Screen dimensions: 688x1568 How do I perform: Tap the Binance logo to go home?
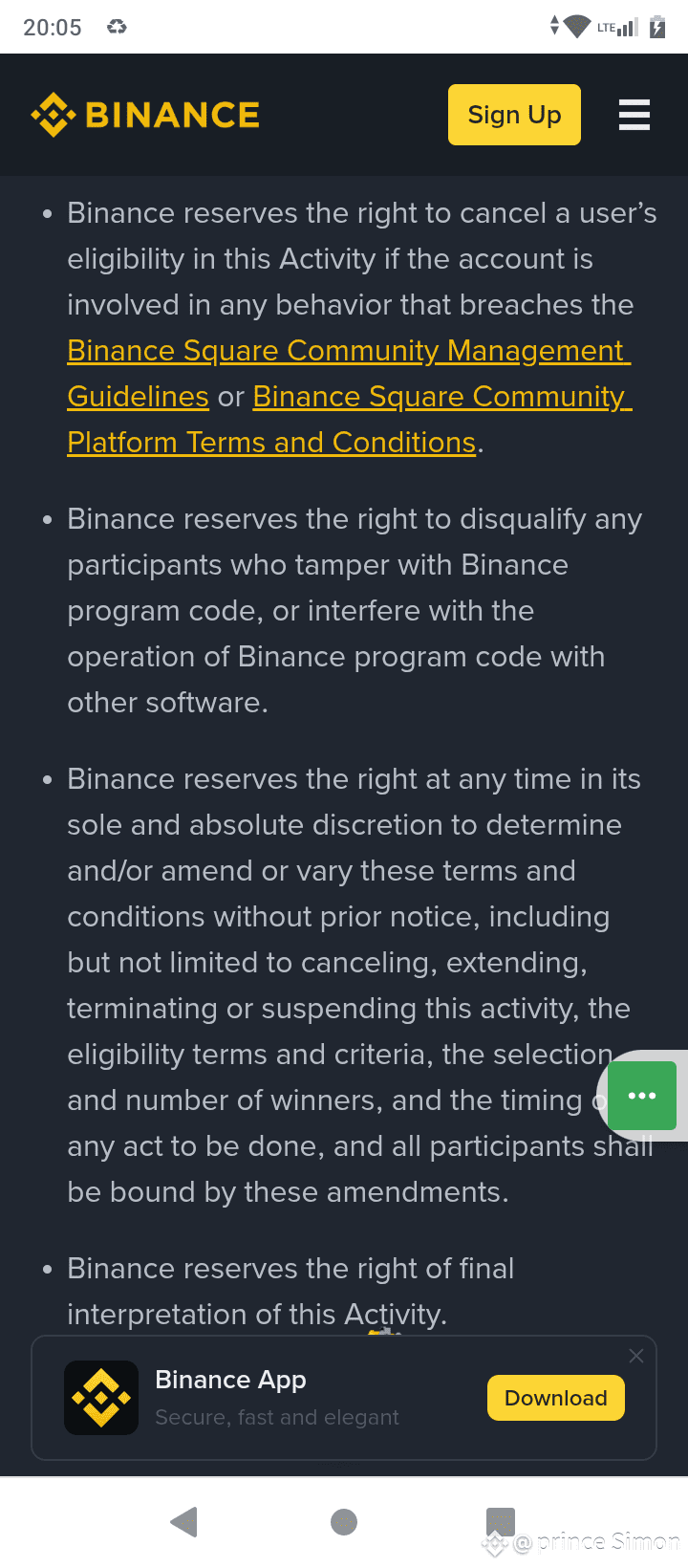click(x=145, y=115)
